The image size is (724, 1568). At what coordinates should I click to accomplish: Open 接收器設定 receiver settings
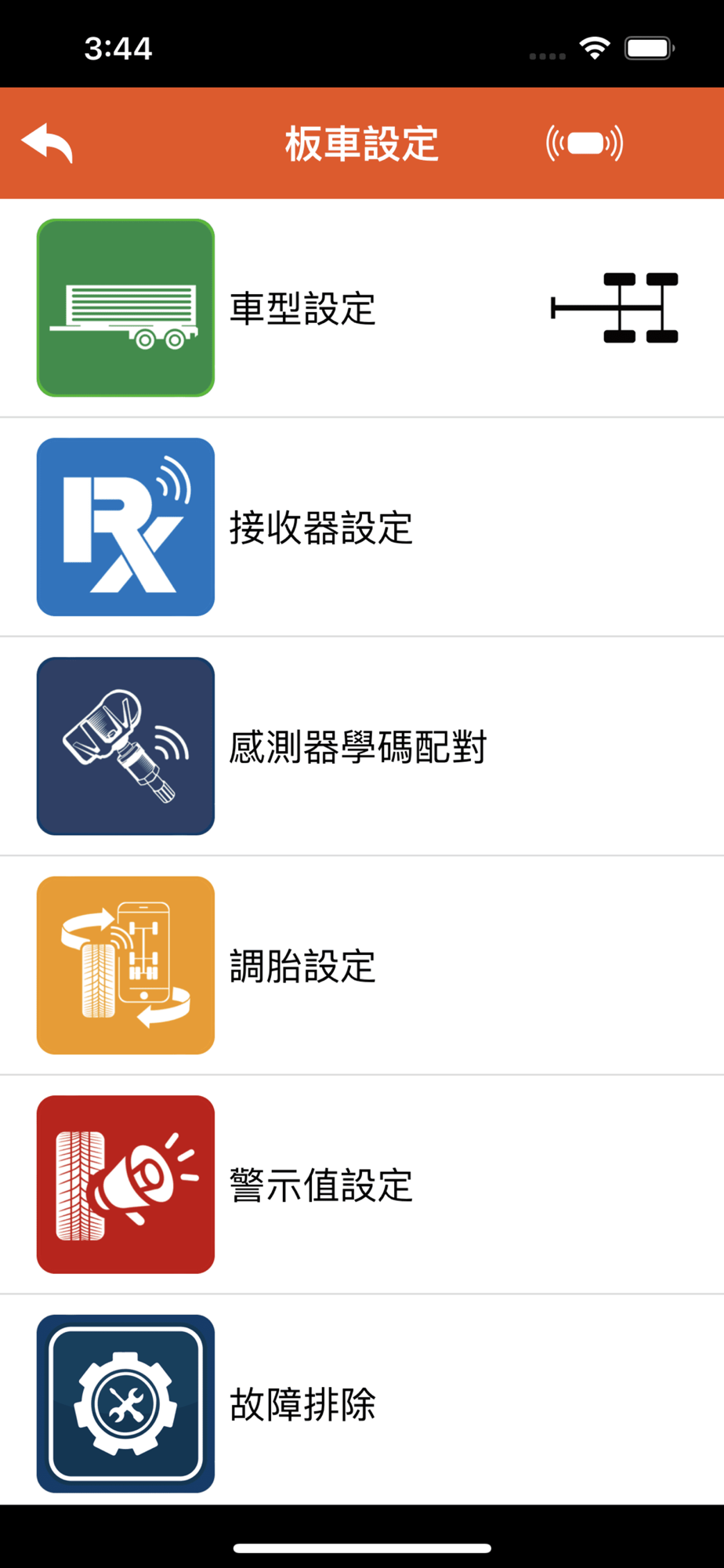pos(362,527)
